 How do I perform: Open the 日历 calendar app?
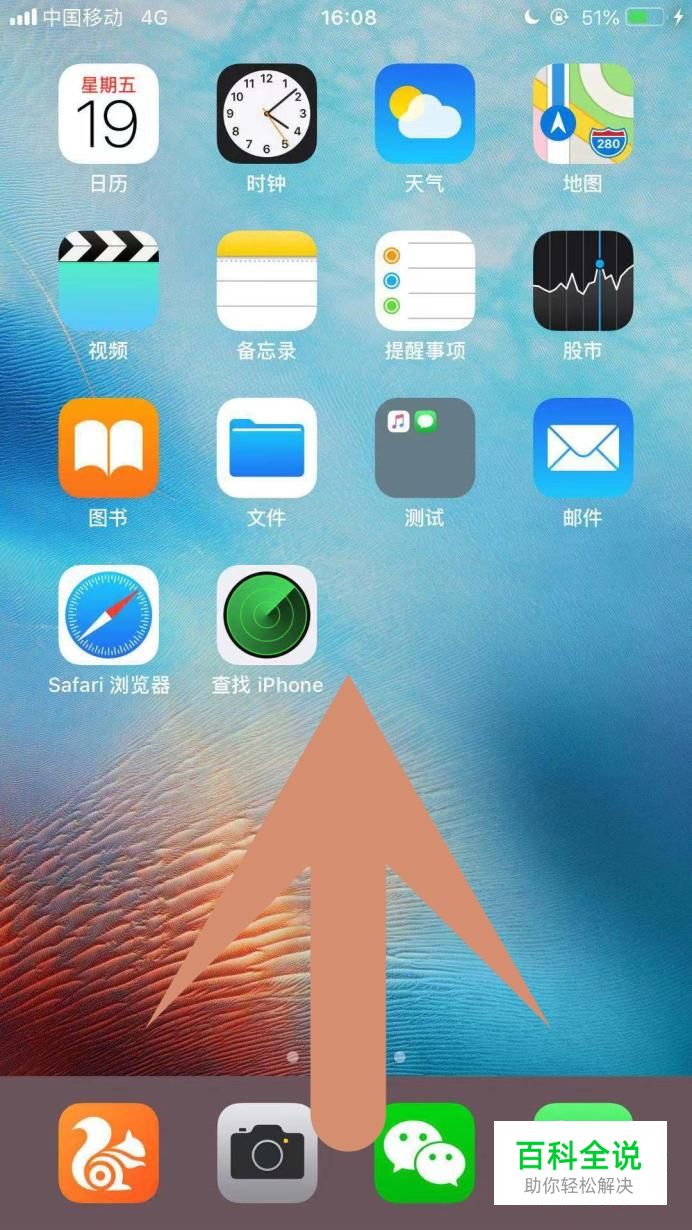click(109, 114)
